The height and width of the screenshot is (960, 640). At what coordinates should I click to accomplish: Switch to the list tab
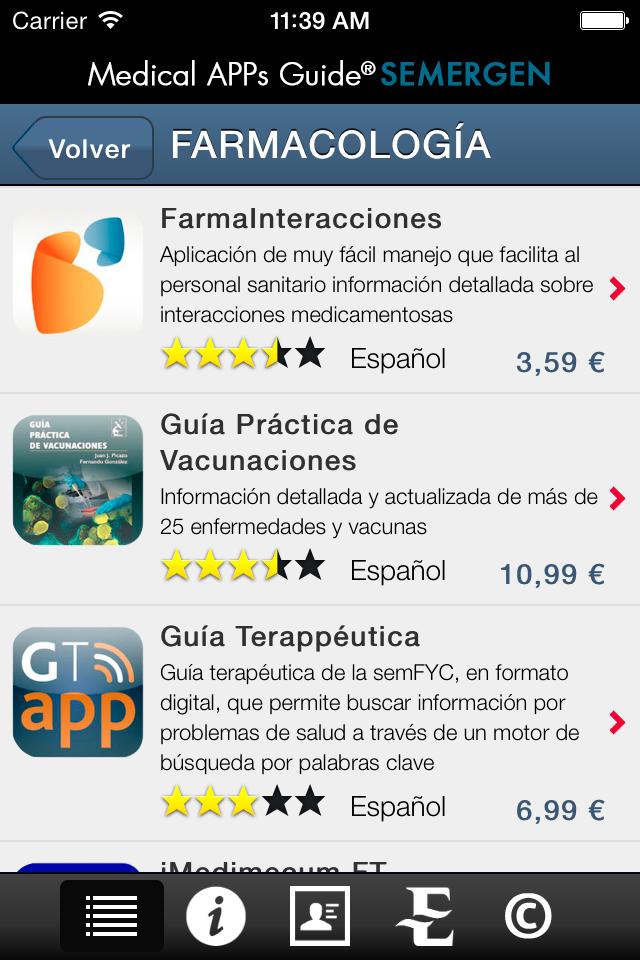point(111,915)
